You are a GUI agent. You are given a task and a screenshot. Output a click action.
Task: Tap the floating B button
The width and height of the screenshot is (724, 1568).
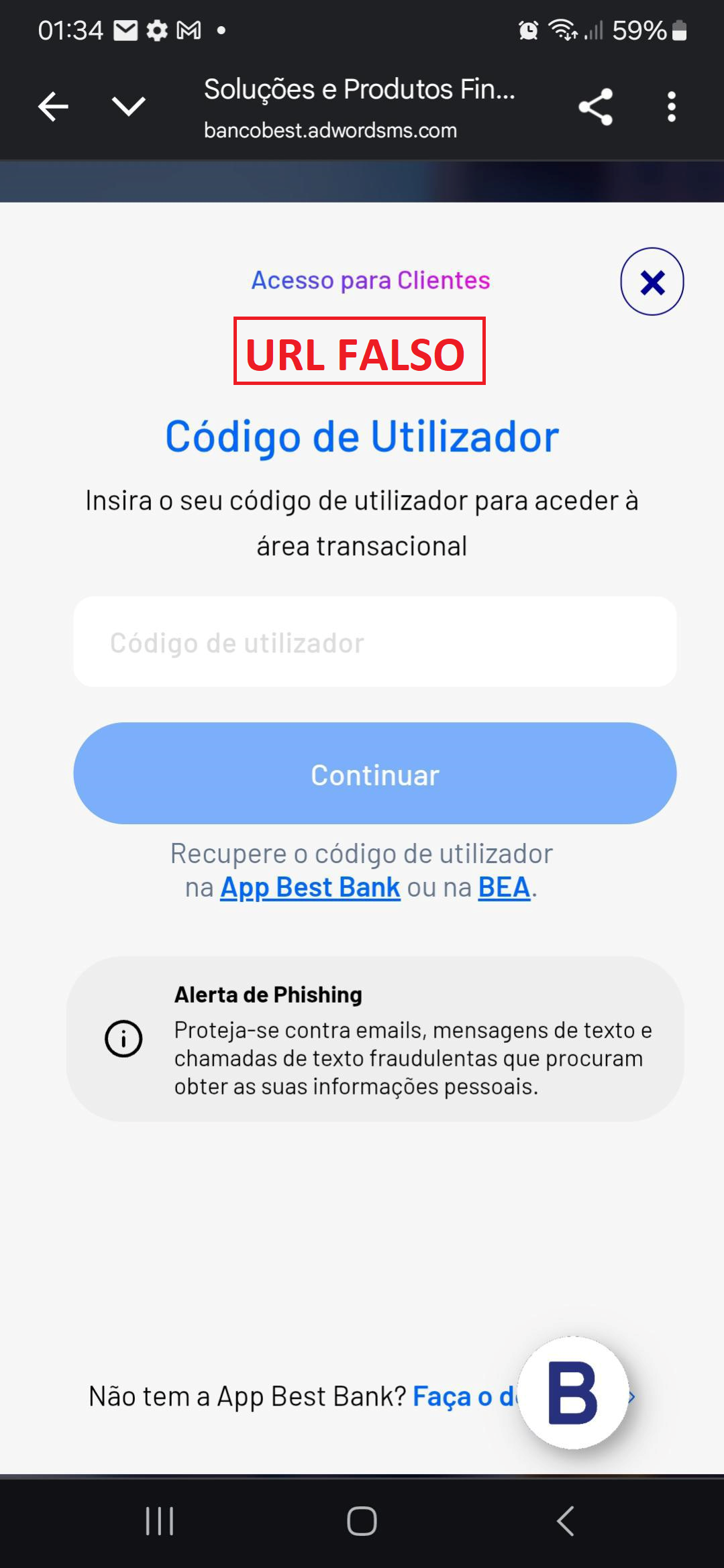point(573,1393)
